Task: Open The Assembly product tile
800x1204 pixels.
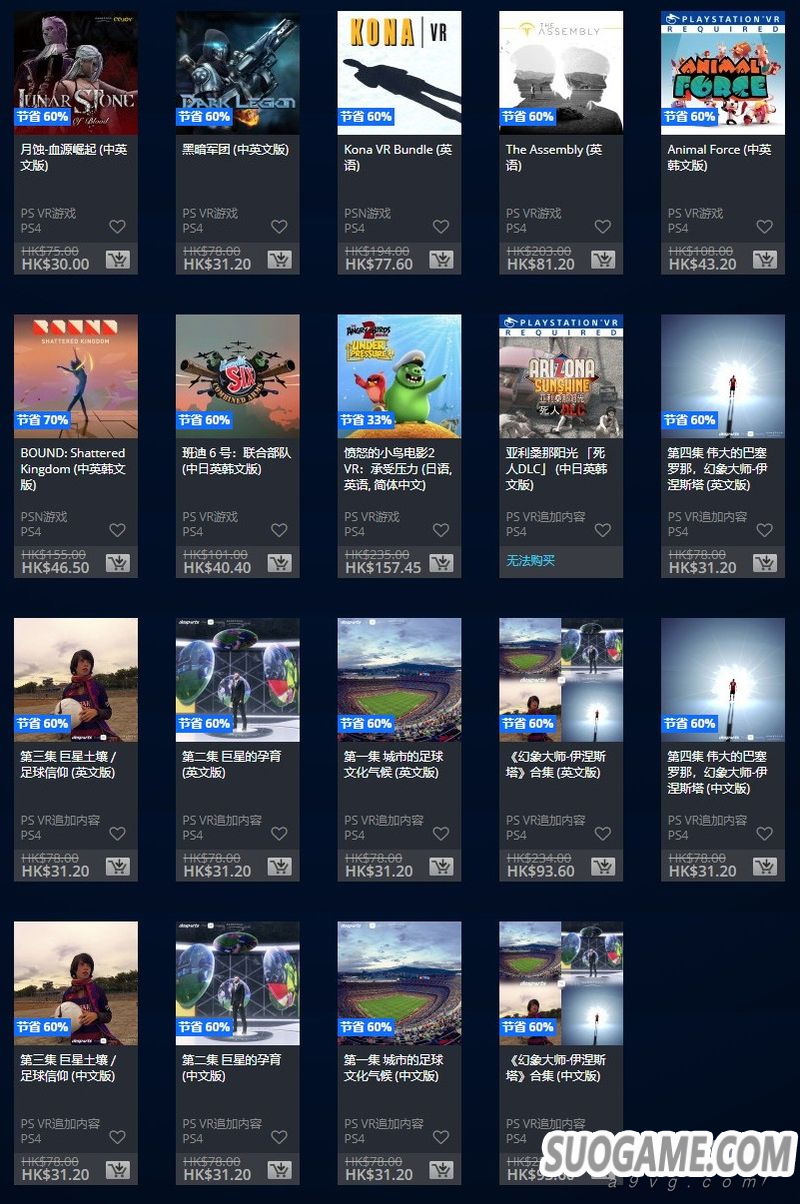Action: tap(561, 73)
